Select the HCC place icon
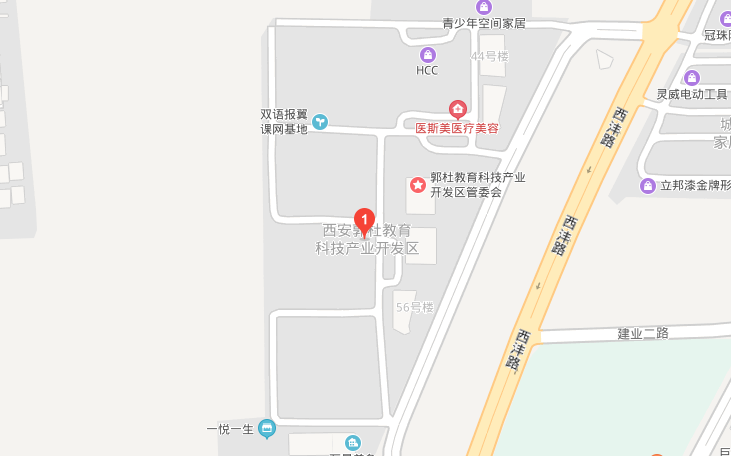Screen dimensions: 731x456 [x=428, y=54]
